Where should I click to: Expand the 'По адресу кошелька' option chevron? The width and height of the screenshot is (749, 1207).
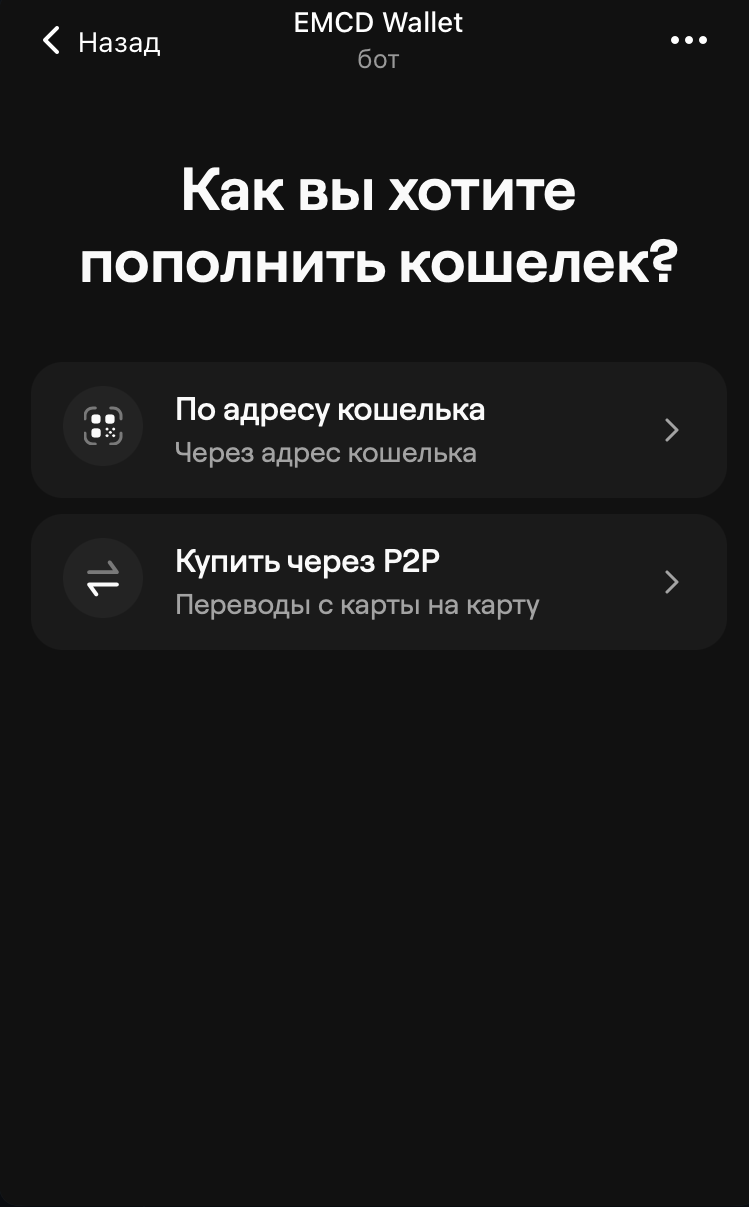click(671, 430)
